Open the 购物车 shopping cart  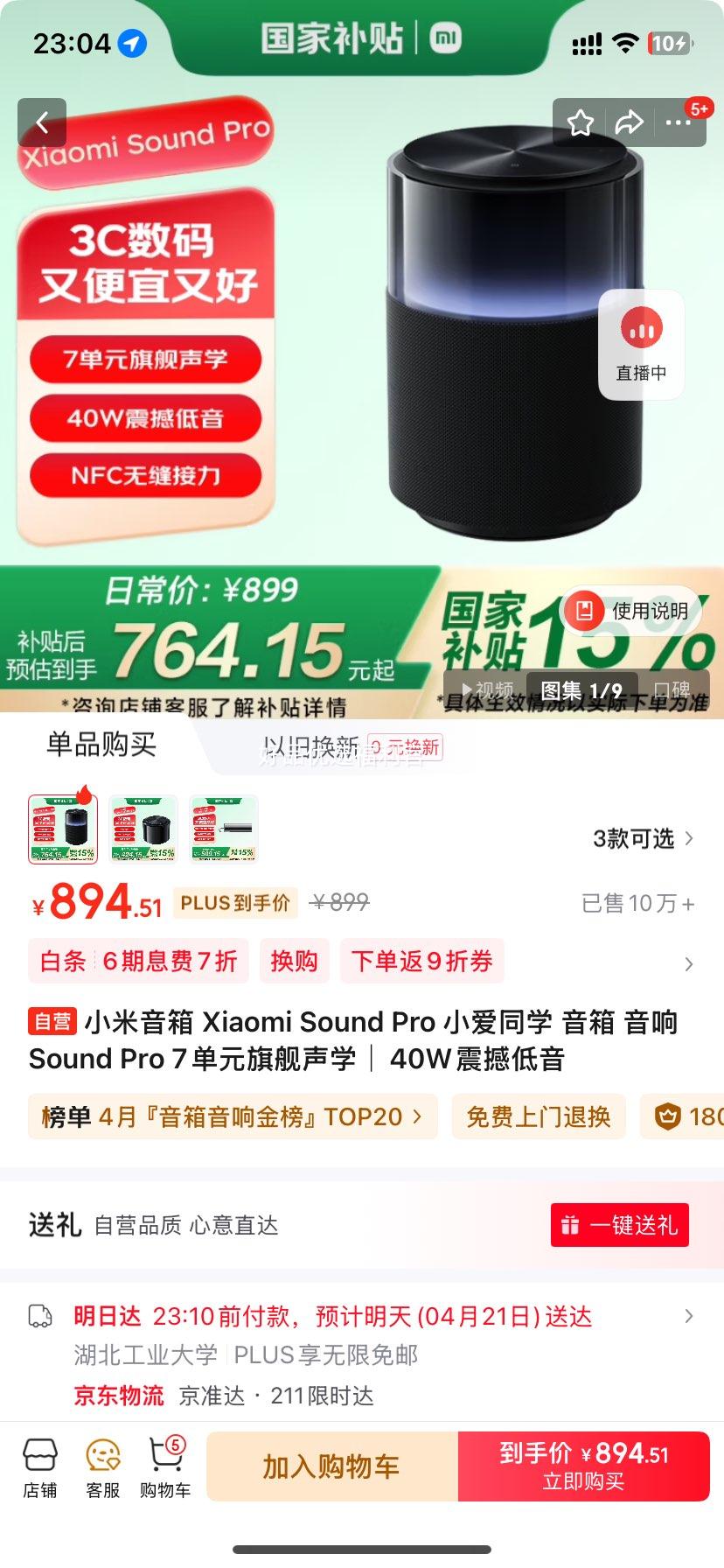(166, 1466)
